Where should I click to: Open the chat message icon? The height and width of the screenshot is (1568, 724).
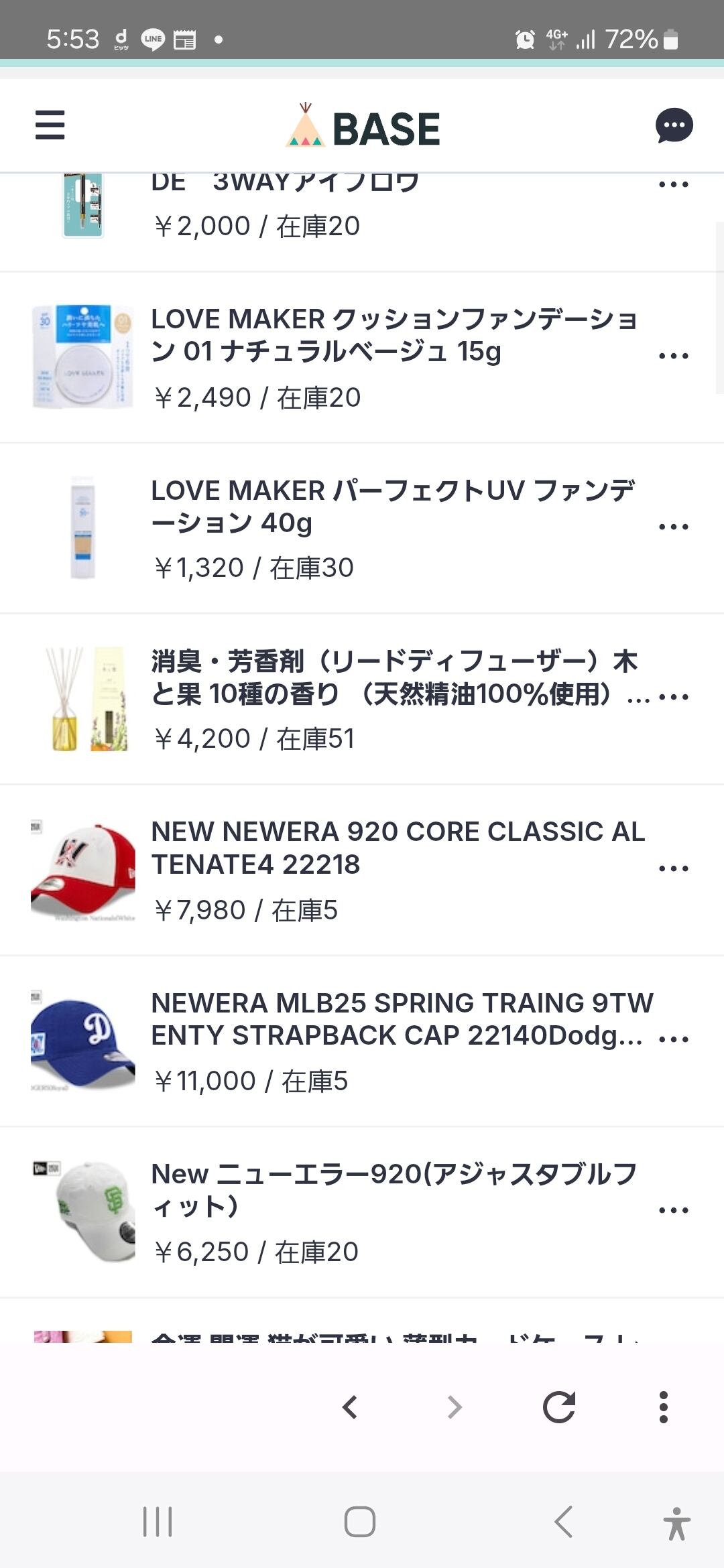(674, 125)
